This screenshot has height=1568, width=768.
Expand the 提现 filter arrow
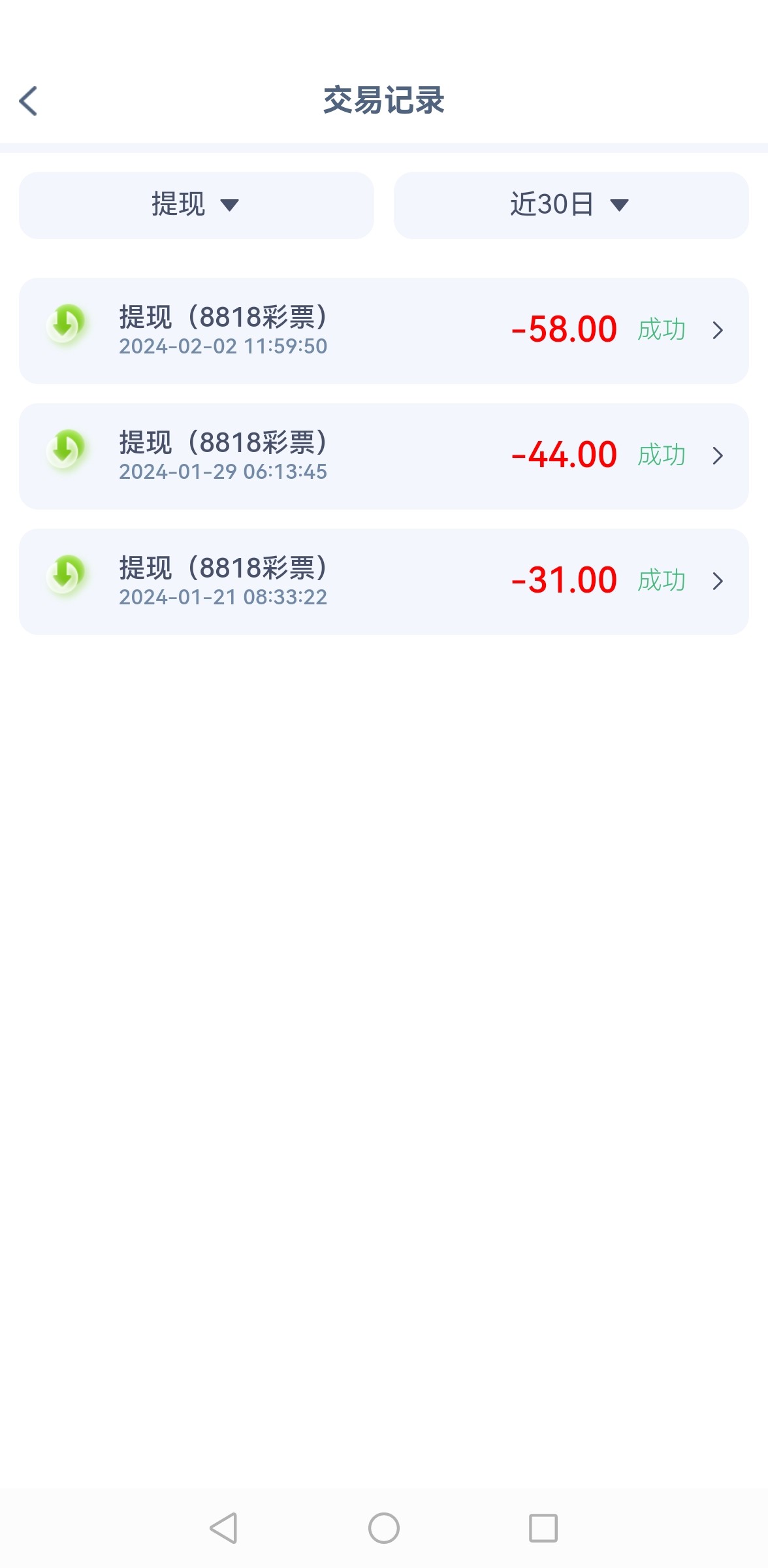click(232, 206)
